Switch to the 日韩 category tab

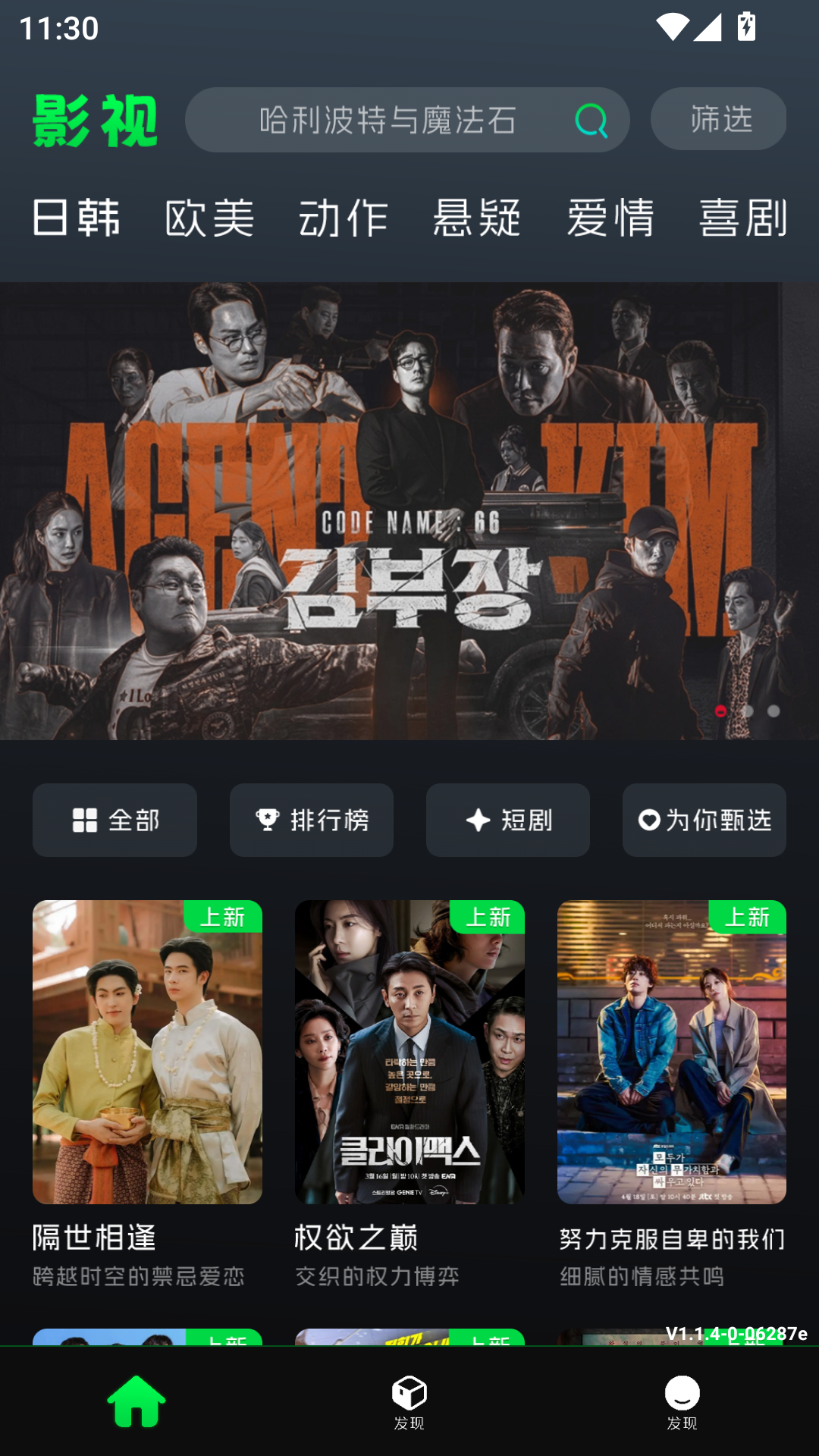[x=76, y=218]
